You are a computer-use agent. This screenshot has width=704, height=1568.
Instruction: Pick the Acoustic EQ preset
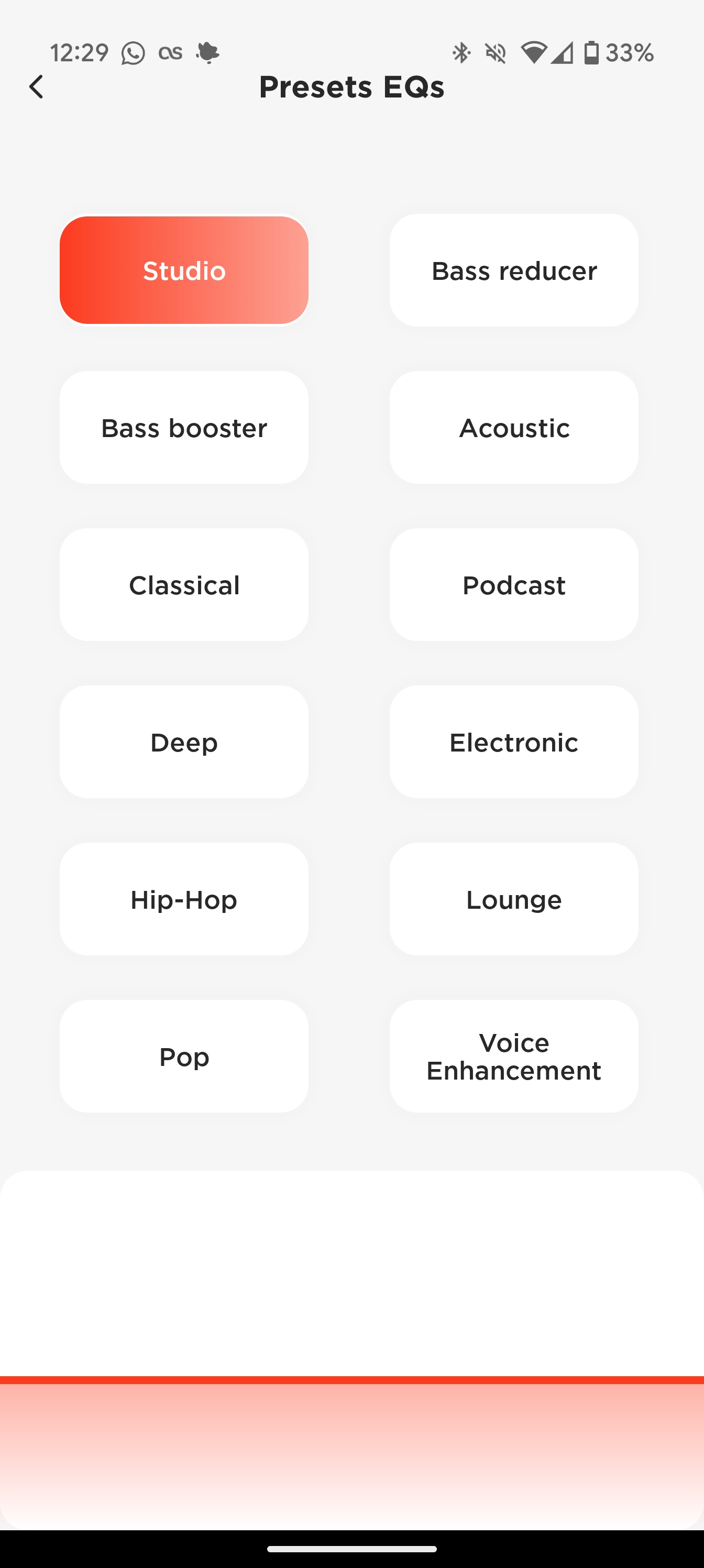coord(513,427)
